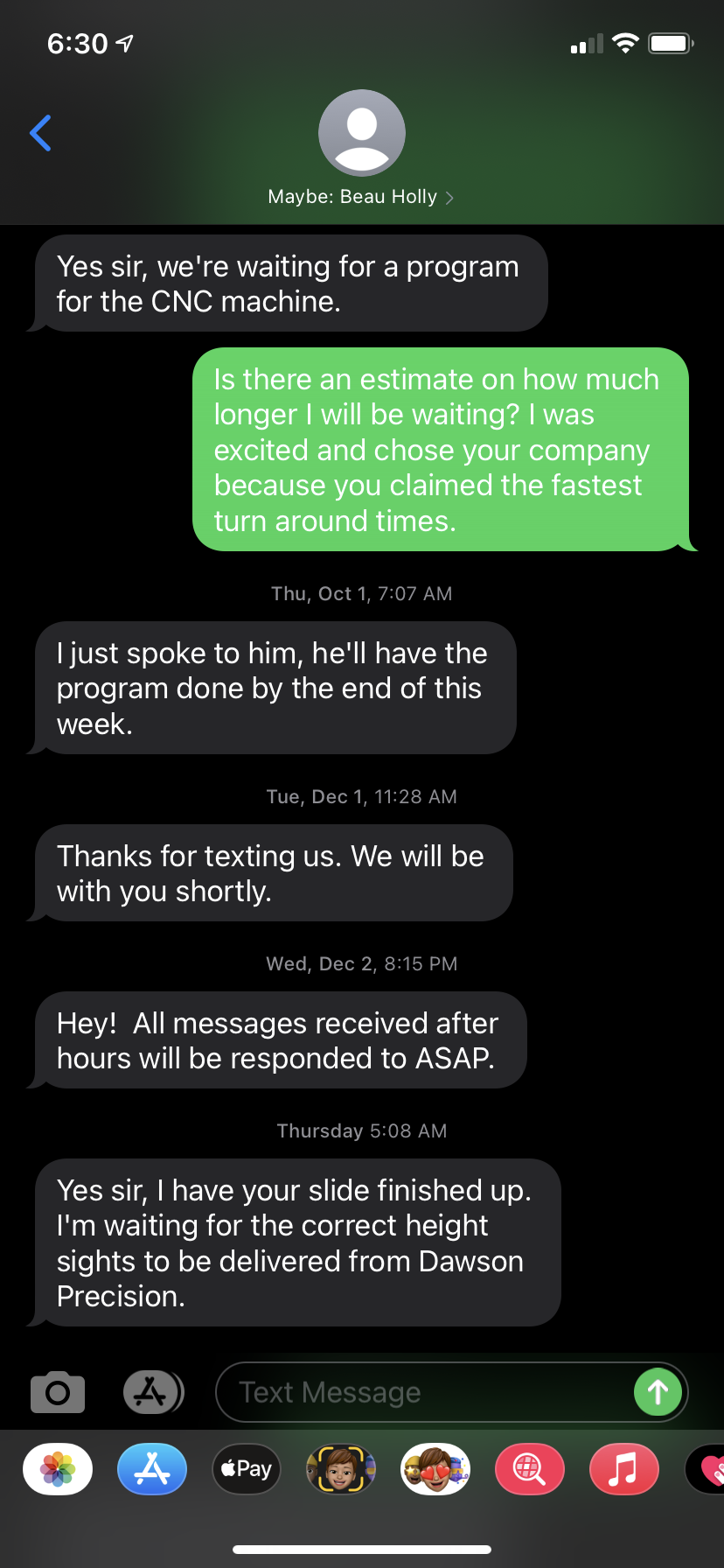724x1568 pixels.
Task: Open the Digital Touch heart app
Action: [708, 1468]
